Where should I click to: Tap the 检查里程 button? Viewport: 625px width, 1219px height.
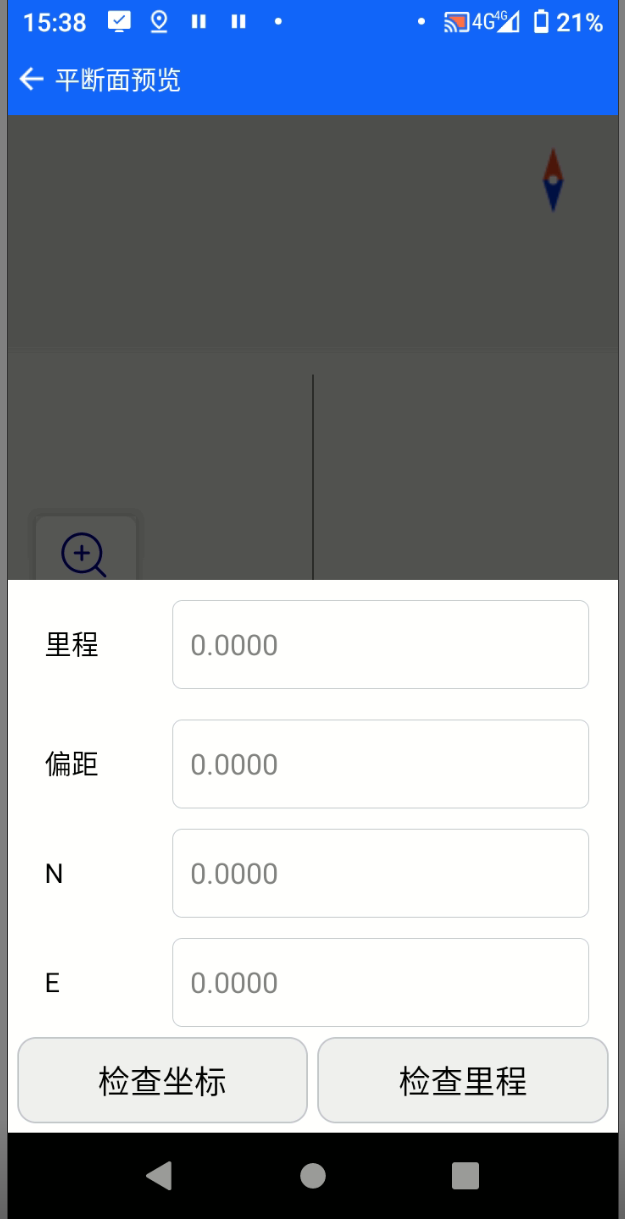[463, 1080]
